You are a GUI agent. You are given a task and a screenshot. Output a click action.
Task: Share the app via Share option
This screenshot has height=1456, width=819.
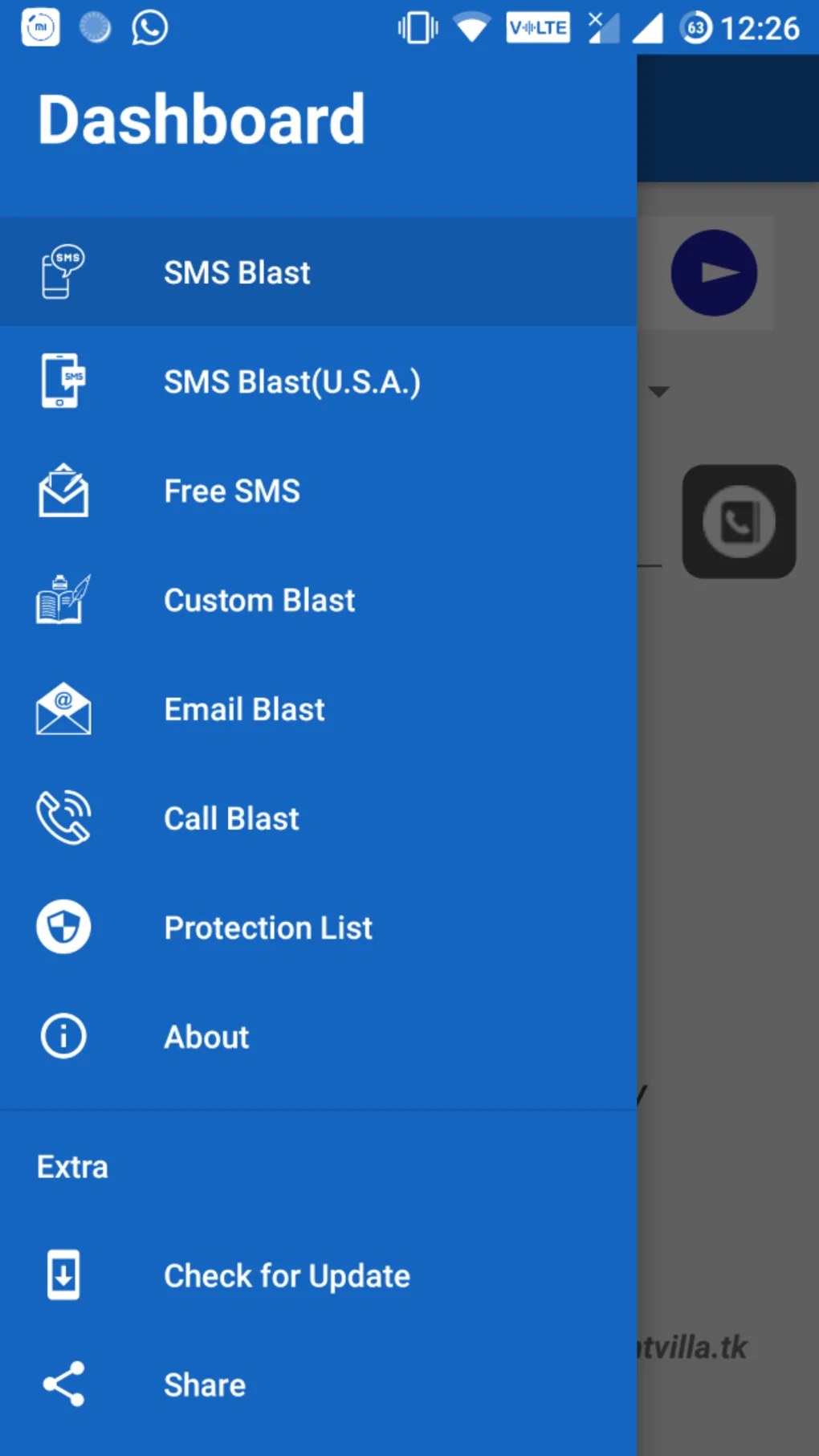tap(205, 1385)
